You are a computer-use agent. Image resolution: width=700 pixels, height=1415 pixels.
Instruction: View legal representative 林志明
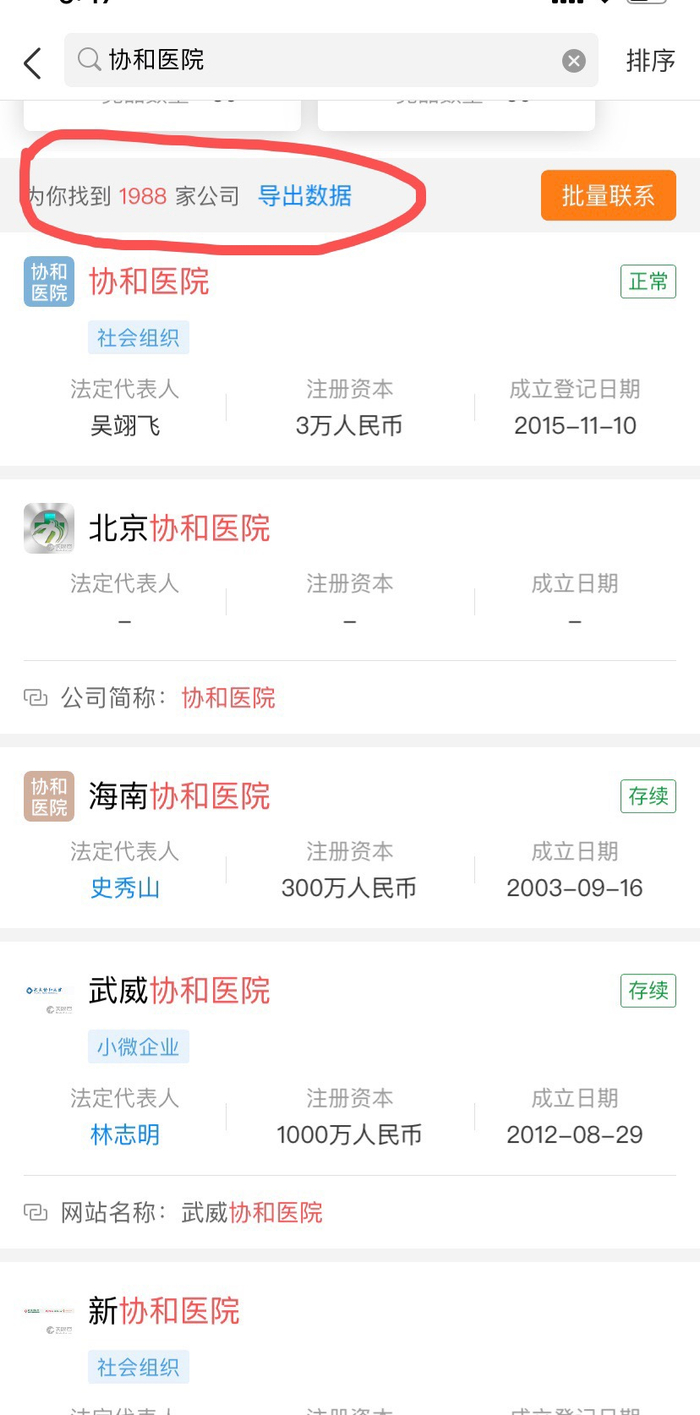125,1135
